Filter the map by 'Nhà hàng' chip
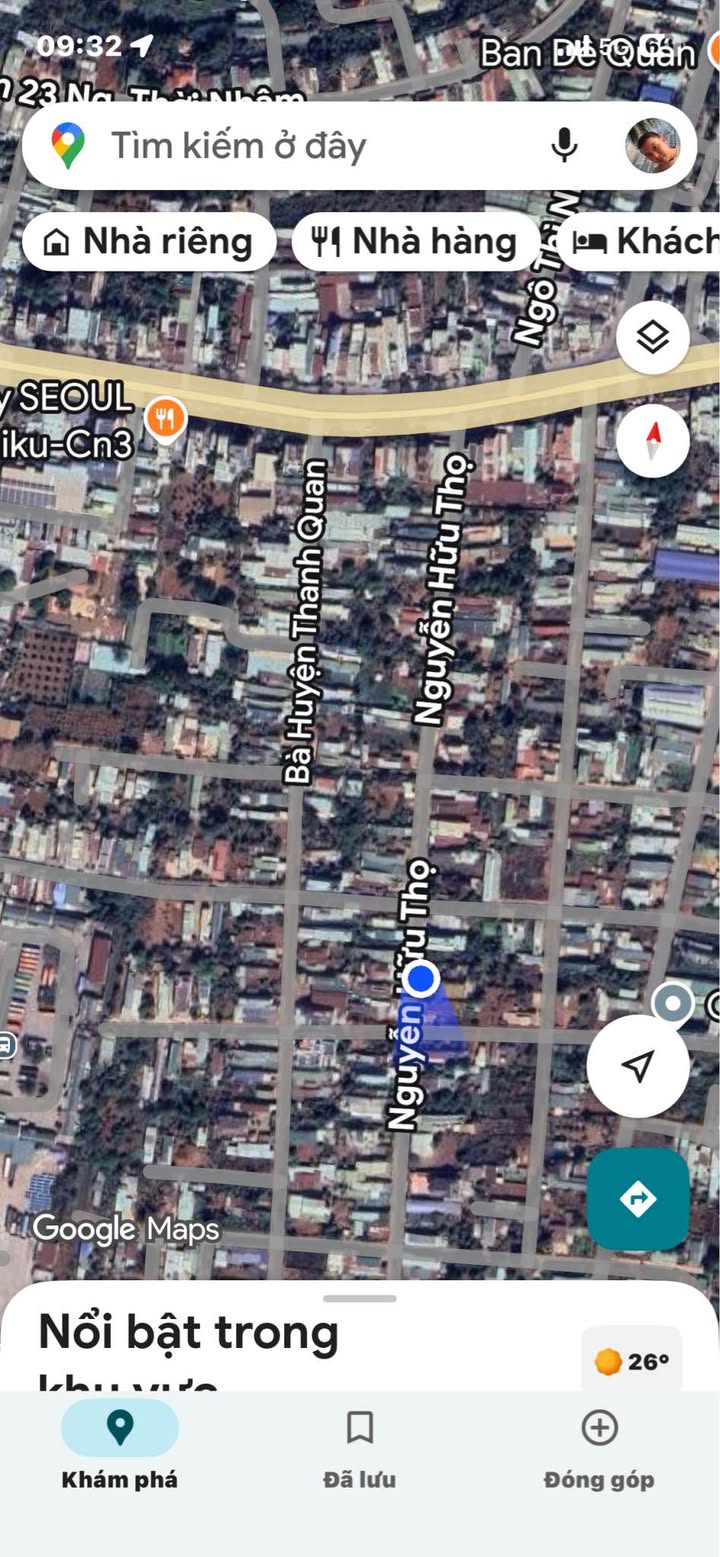This screenshot has width=720, height=1557. pyautogui.click(x=415, y=242)
